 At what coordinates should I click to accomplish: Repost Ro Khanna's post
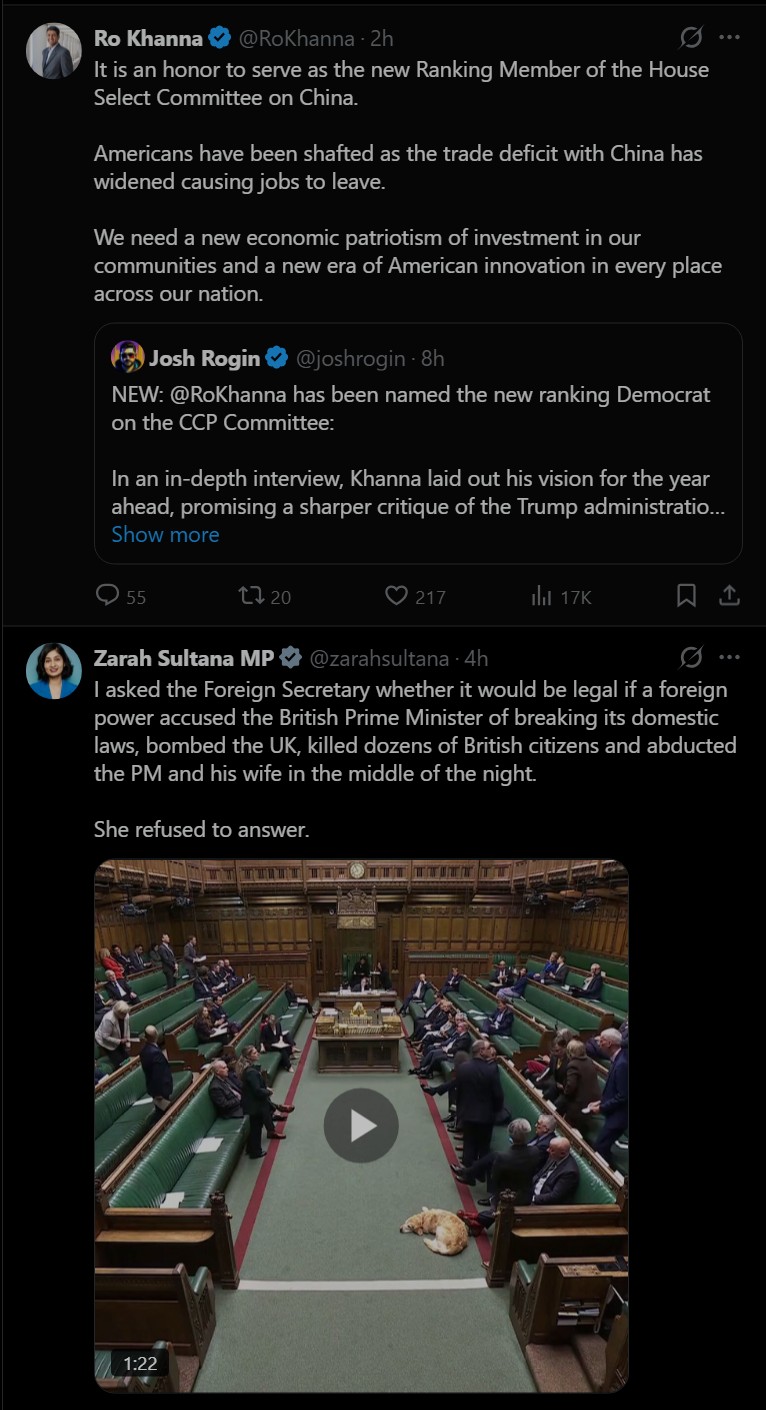point(251,596)
